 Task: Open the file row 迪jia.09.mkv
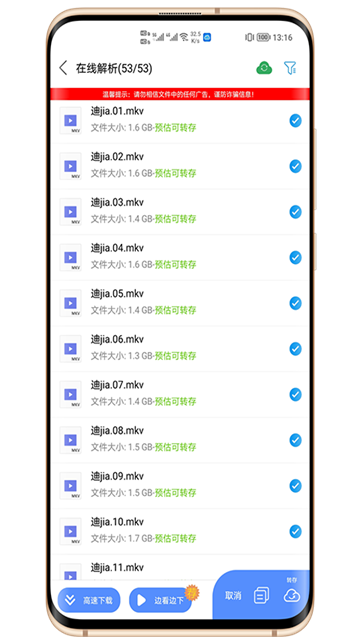180,486
